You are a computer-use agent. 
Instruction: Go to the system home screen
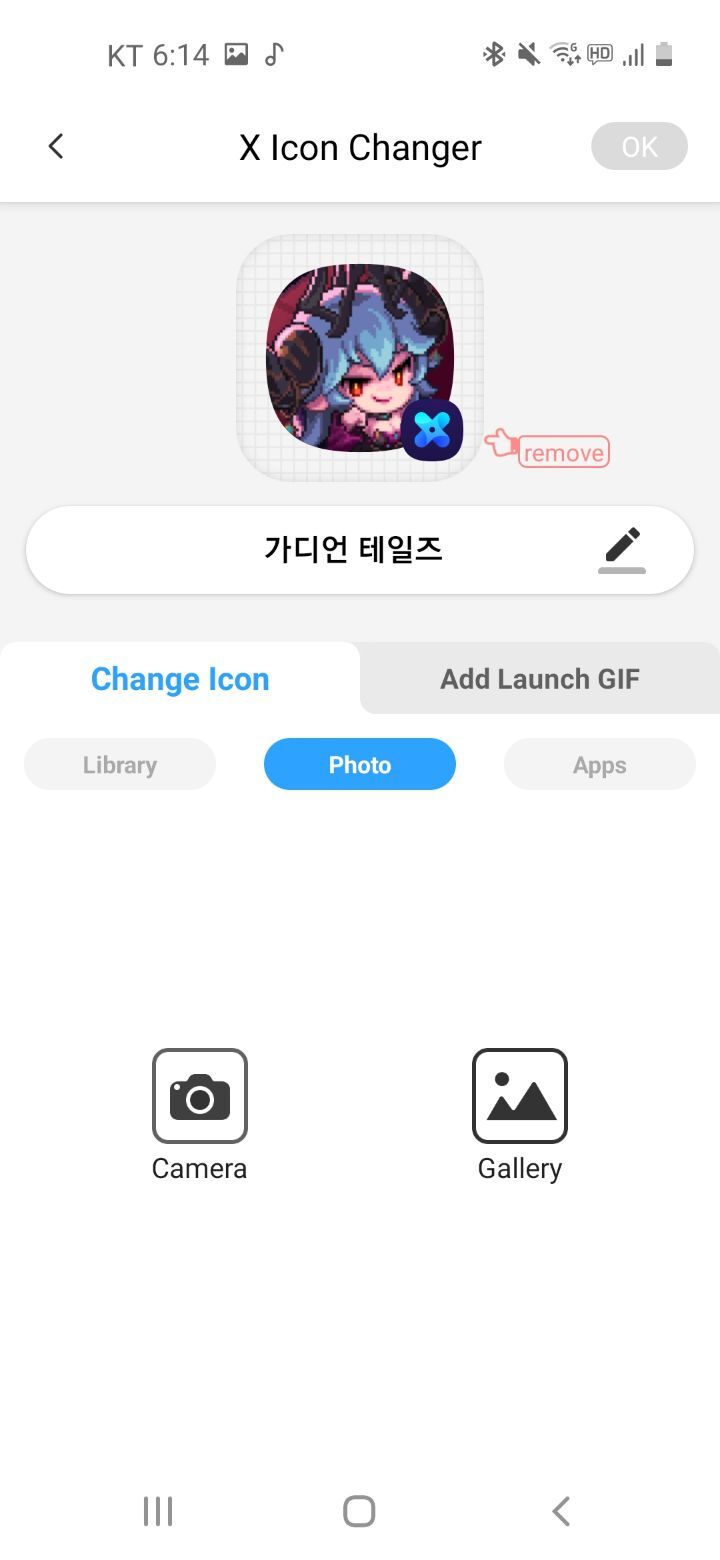click(359, 1510)
